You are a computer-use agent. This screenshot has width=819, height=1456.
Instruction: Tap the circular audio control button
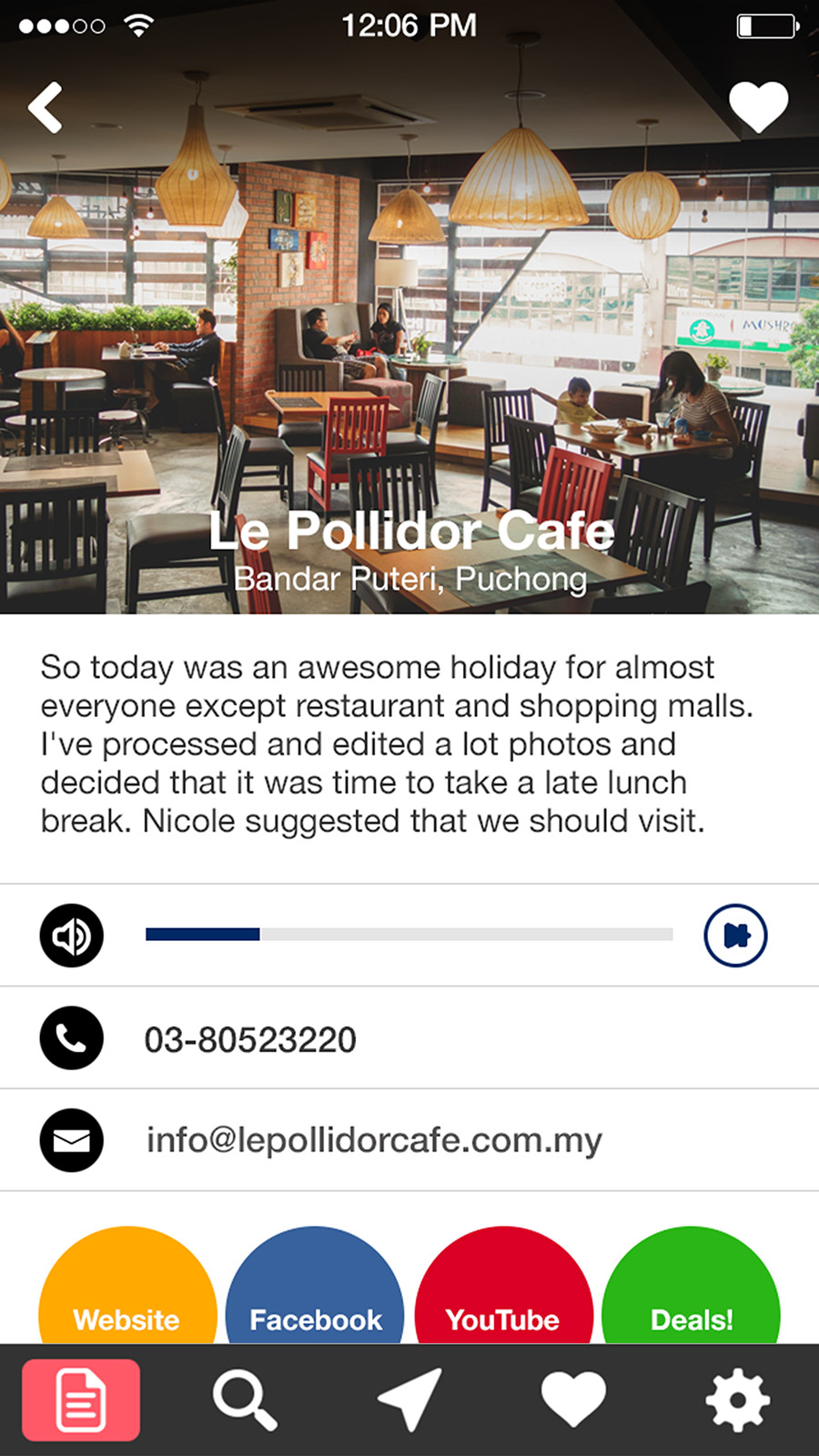point(735,935)
